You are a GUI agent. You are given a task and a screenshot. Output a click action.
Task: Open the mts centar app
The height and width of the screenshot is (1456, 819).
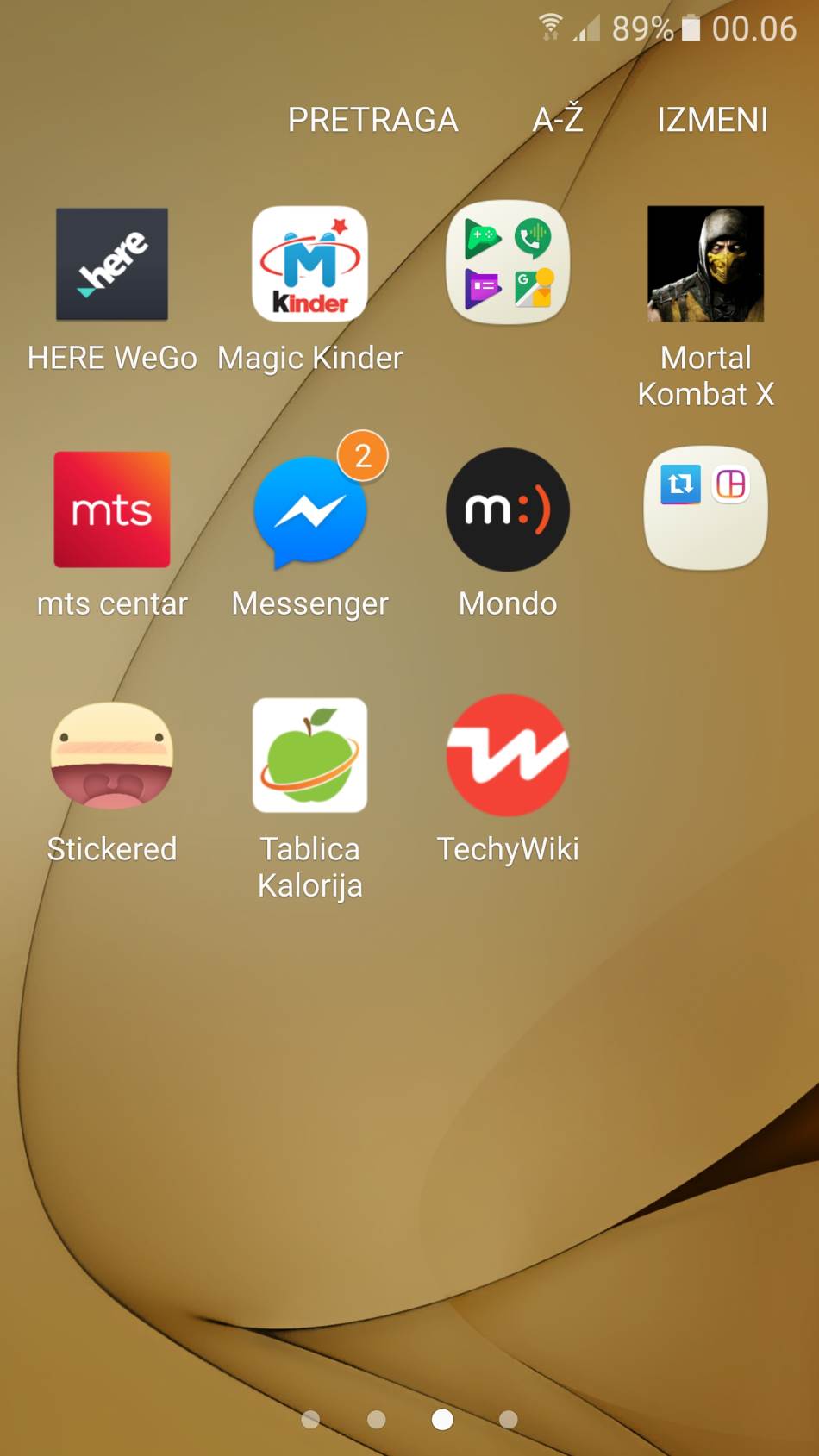(112, 509)
